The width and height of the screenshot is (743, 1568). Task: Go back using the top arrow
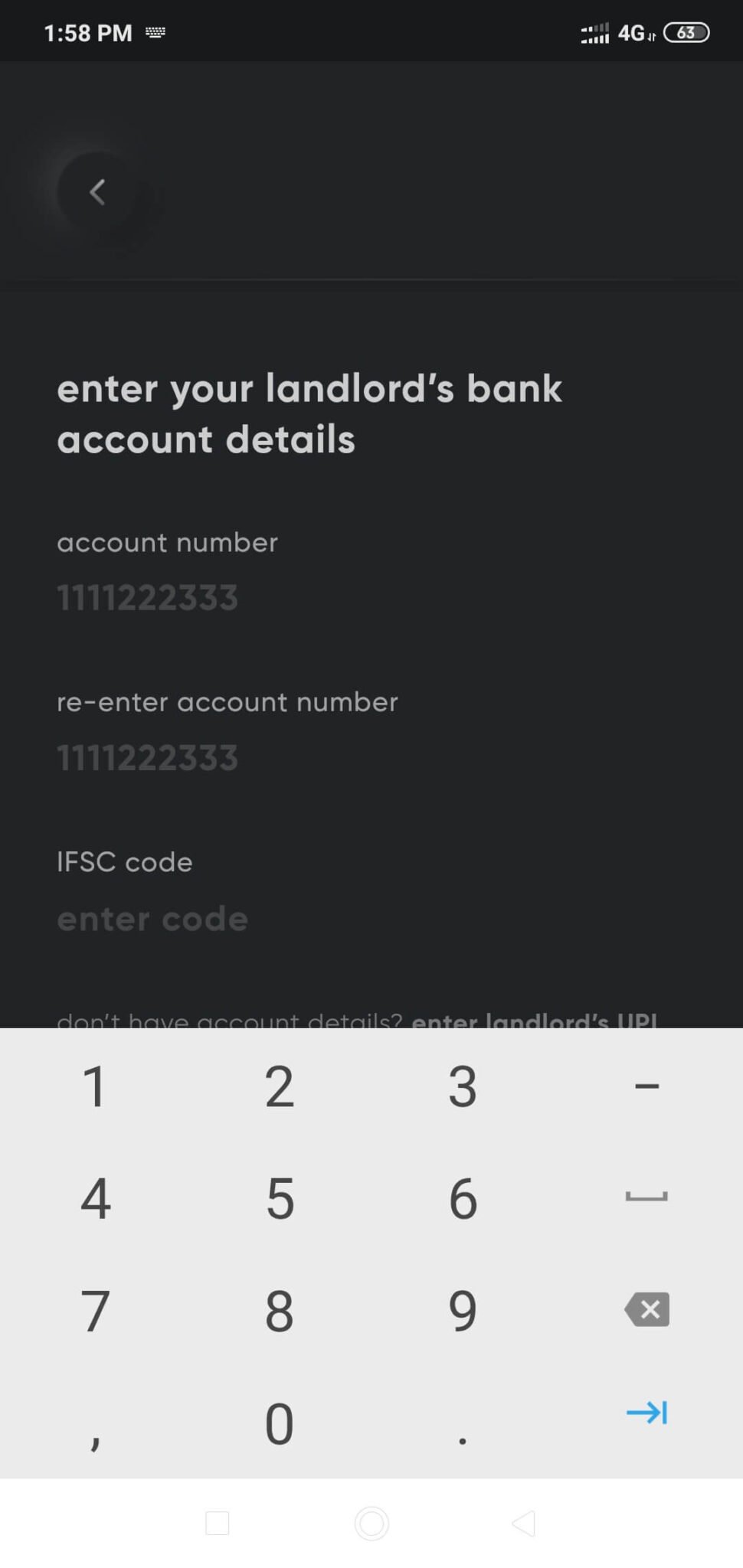tap(97, 192)
